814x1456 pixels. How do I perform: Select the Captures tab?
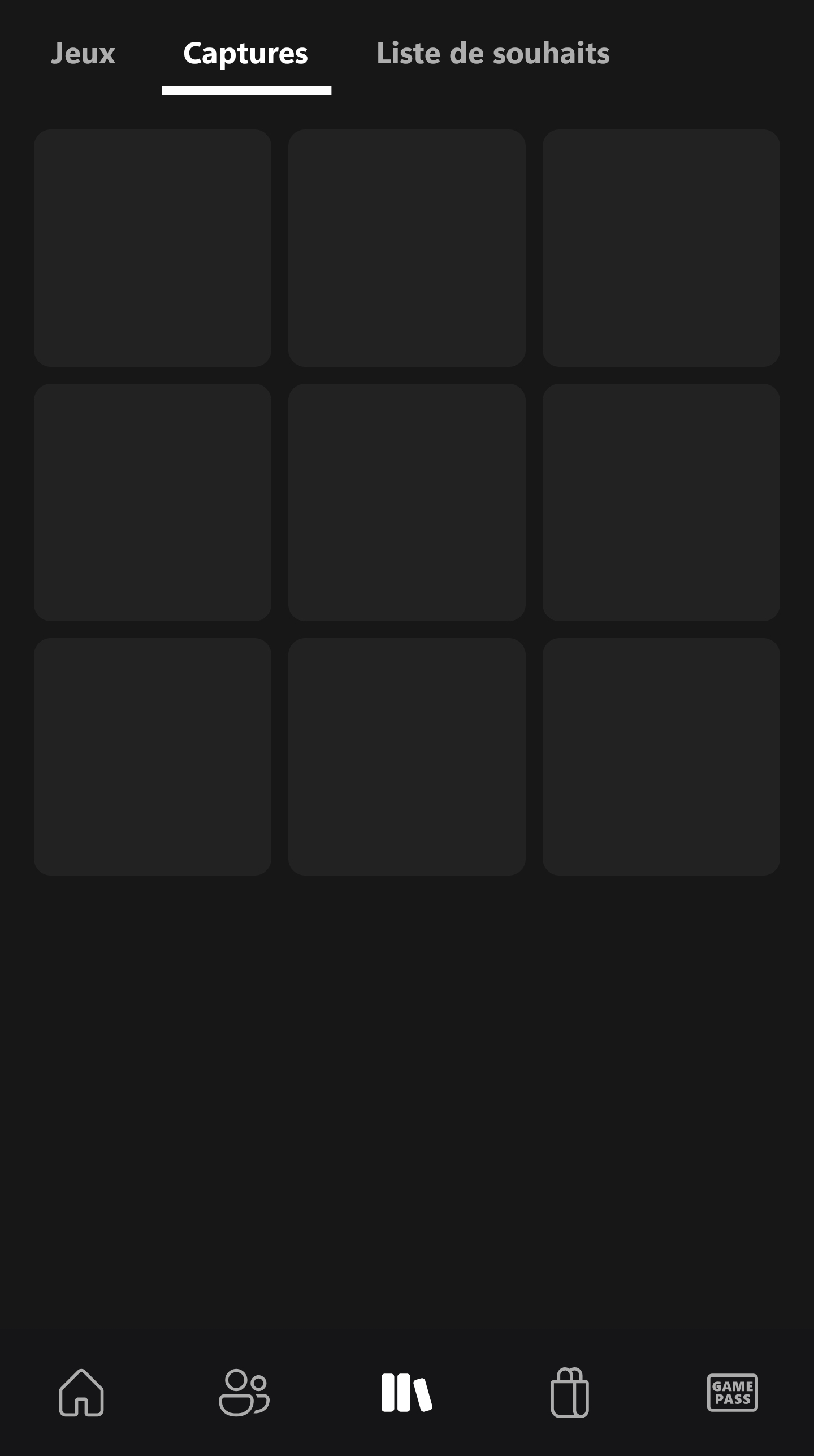pyautogui.click(x=246, y=54)
